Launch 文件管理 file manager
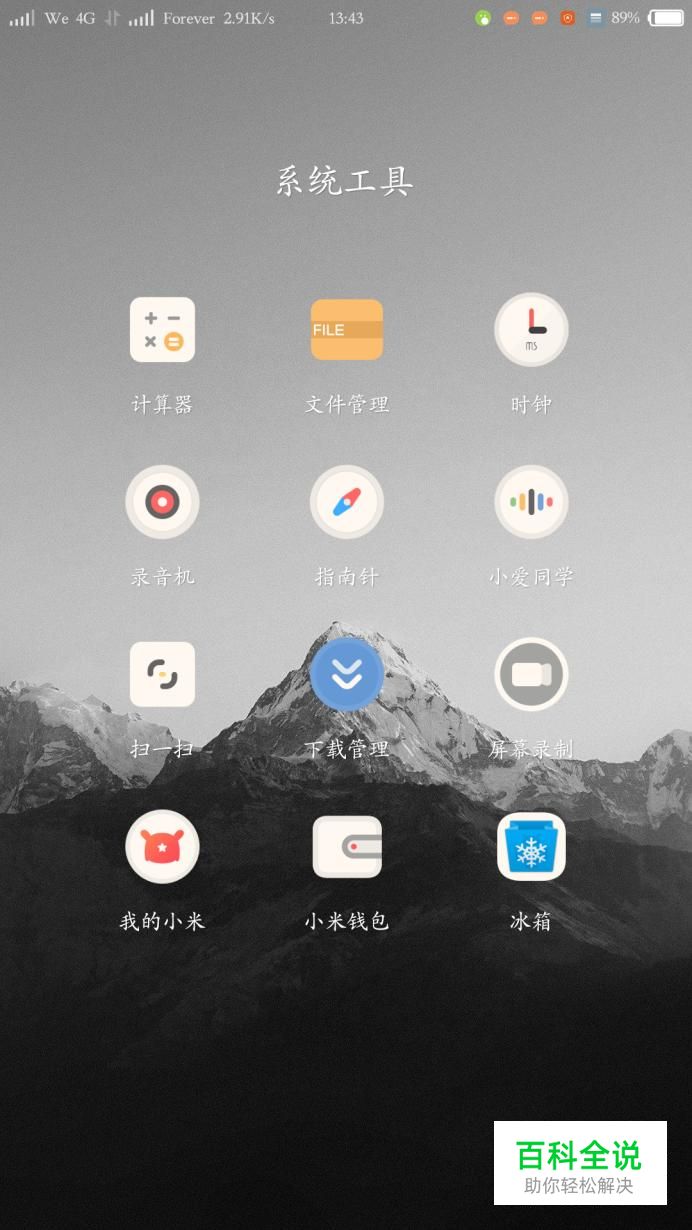The image size is (692, 1230). [346, 330]
